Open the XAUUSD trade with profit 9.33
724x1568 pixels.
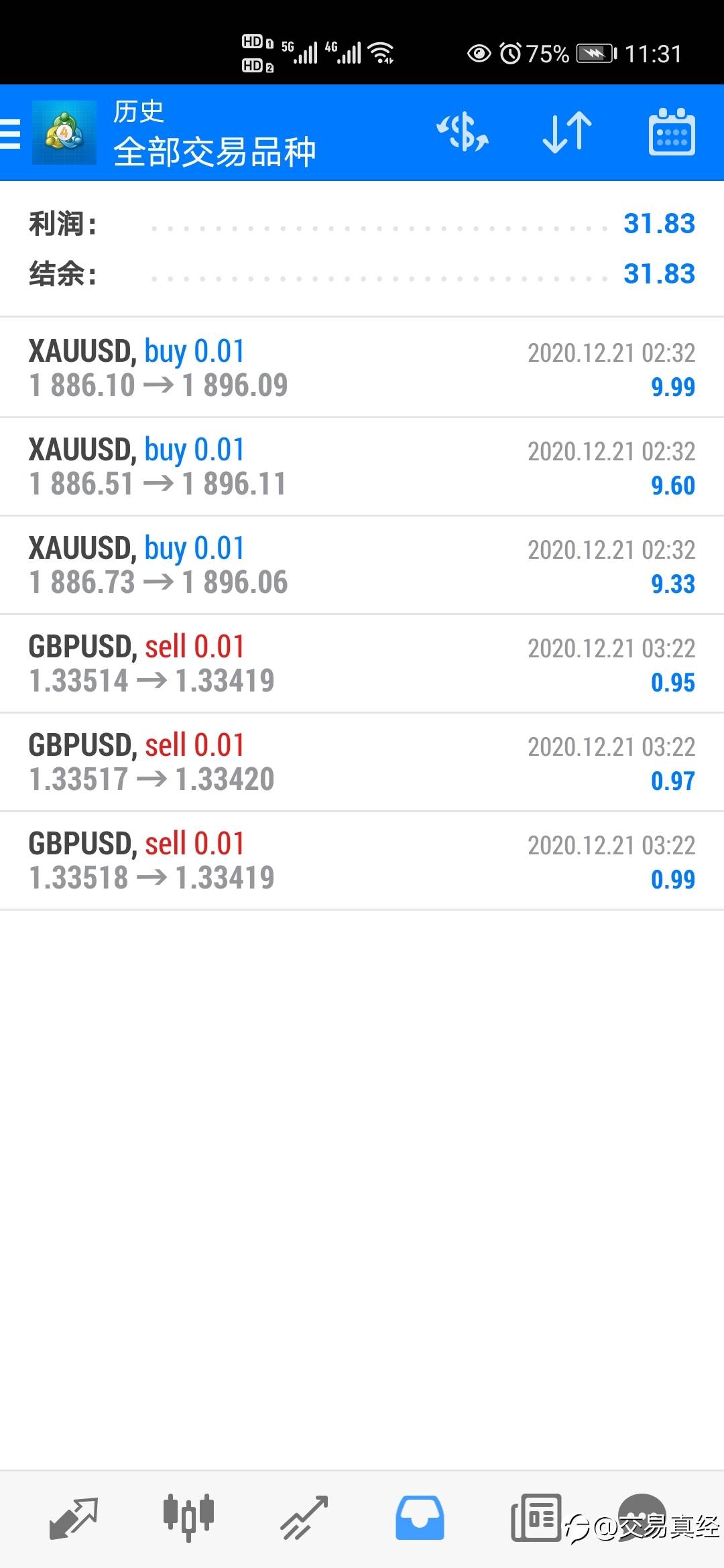click(x=362, y=565)
